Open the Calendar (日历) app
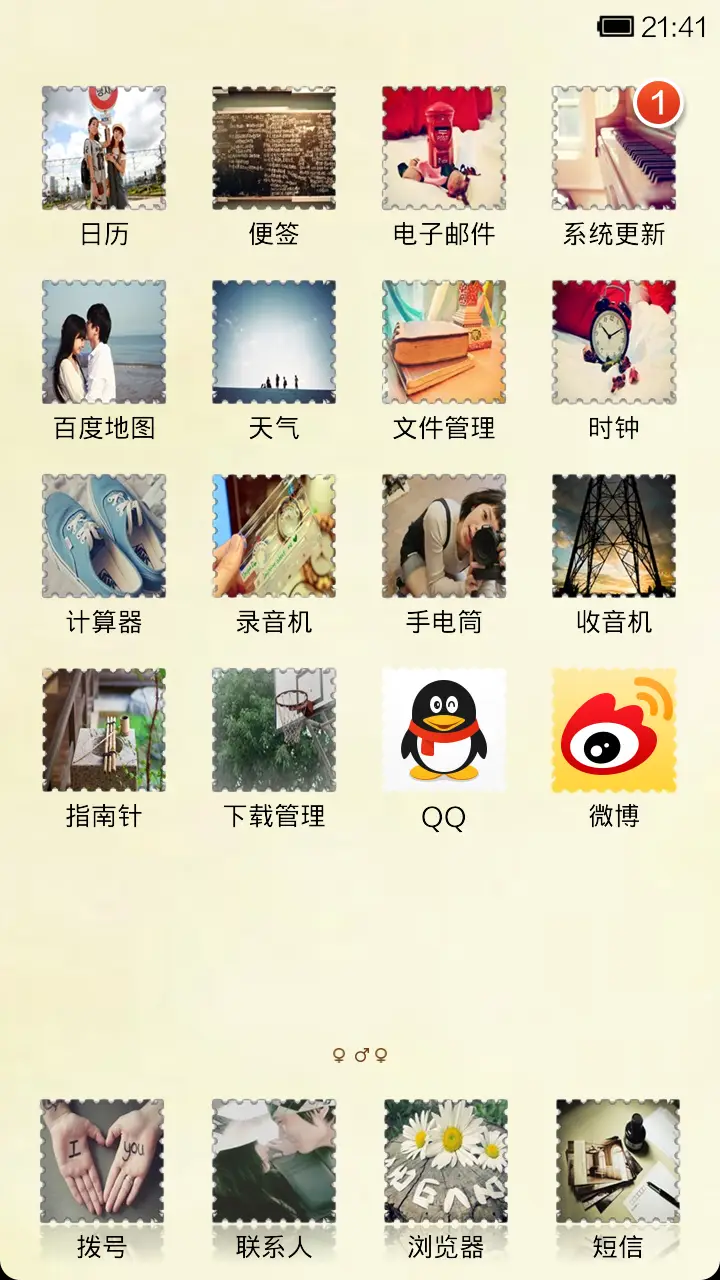 [104, 147]
